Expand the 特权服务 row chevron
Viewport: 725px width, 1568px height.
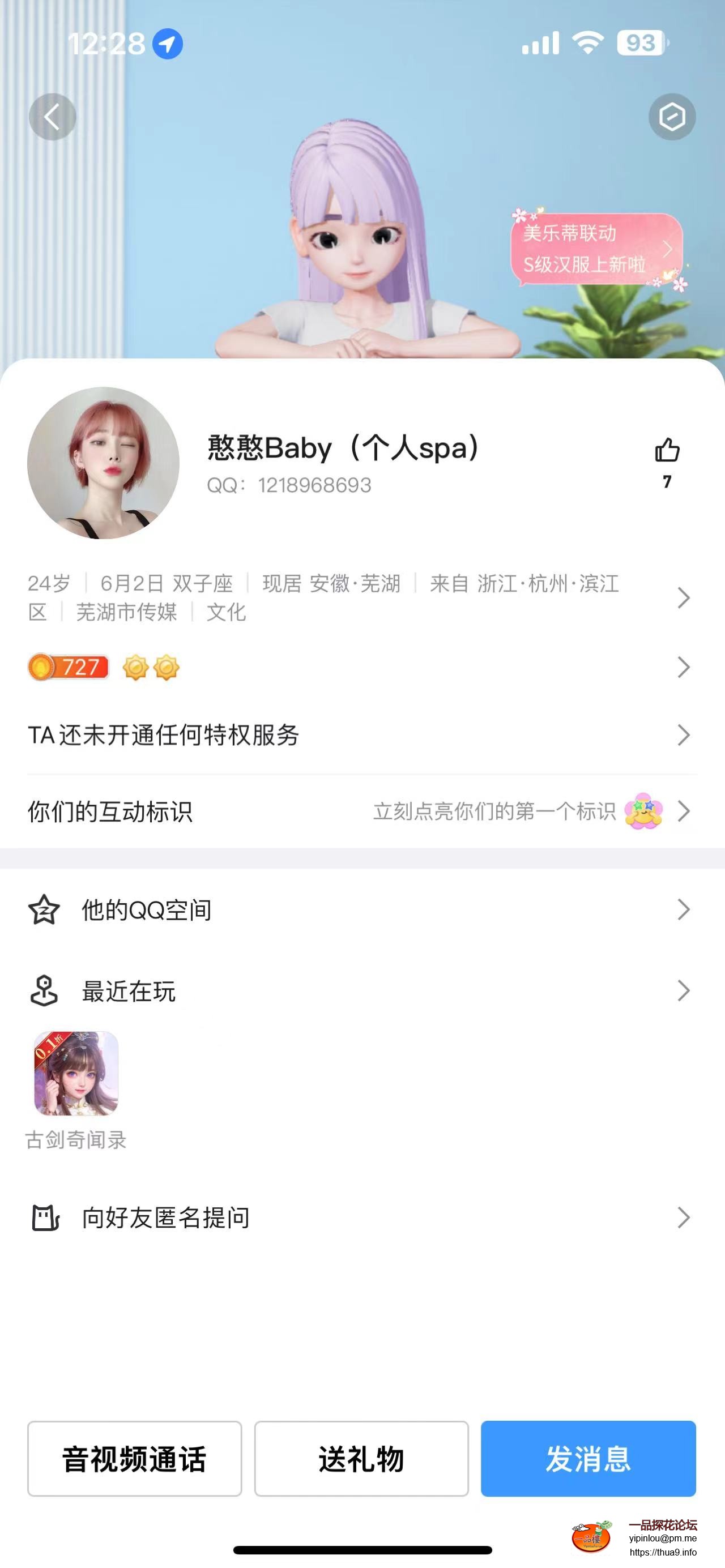click(x=684, y=736)
